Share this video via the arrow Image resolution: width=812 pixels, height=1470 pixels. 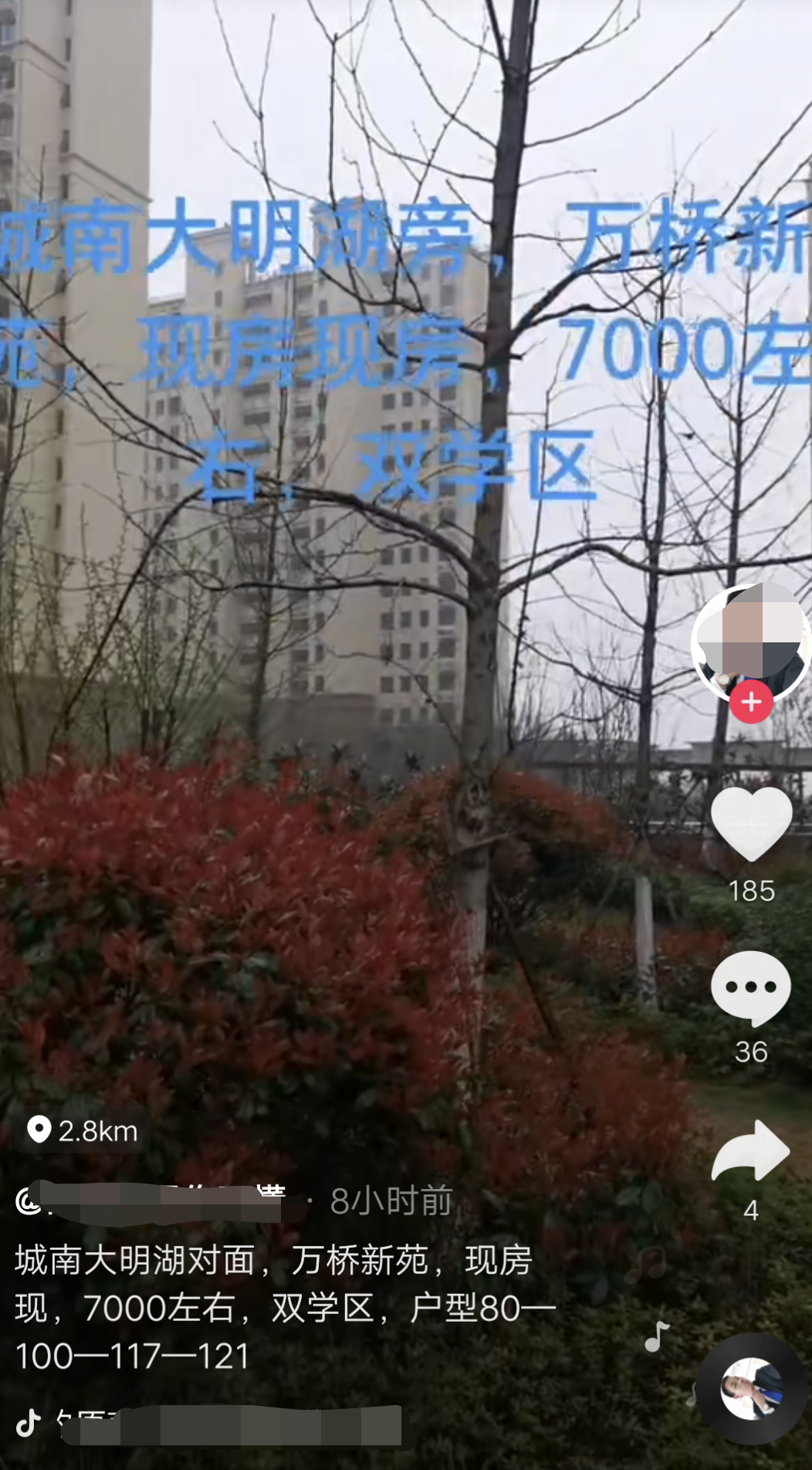click(751, 1150)
